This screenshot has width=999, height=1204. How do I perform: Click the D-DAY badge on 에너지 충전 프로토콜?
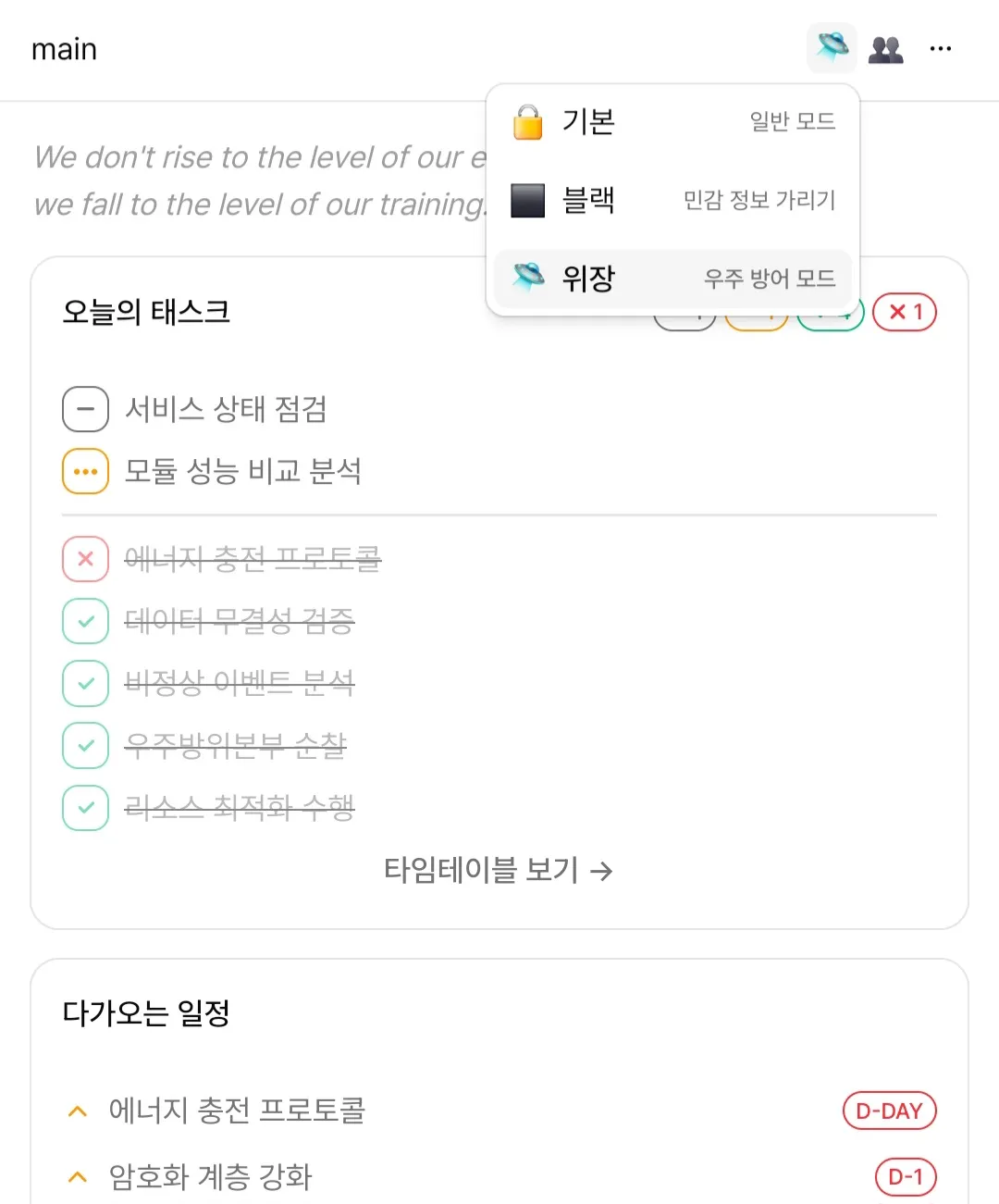click(888, 1111)
